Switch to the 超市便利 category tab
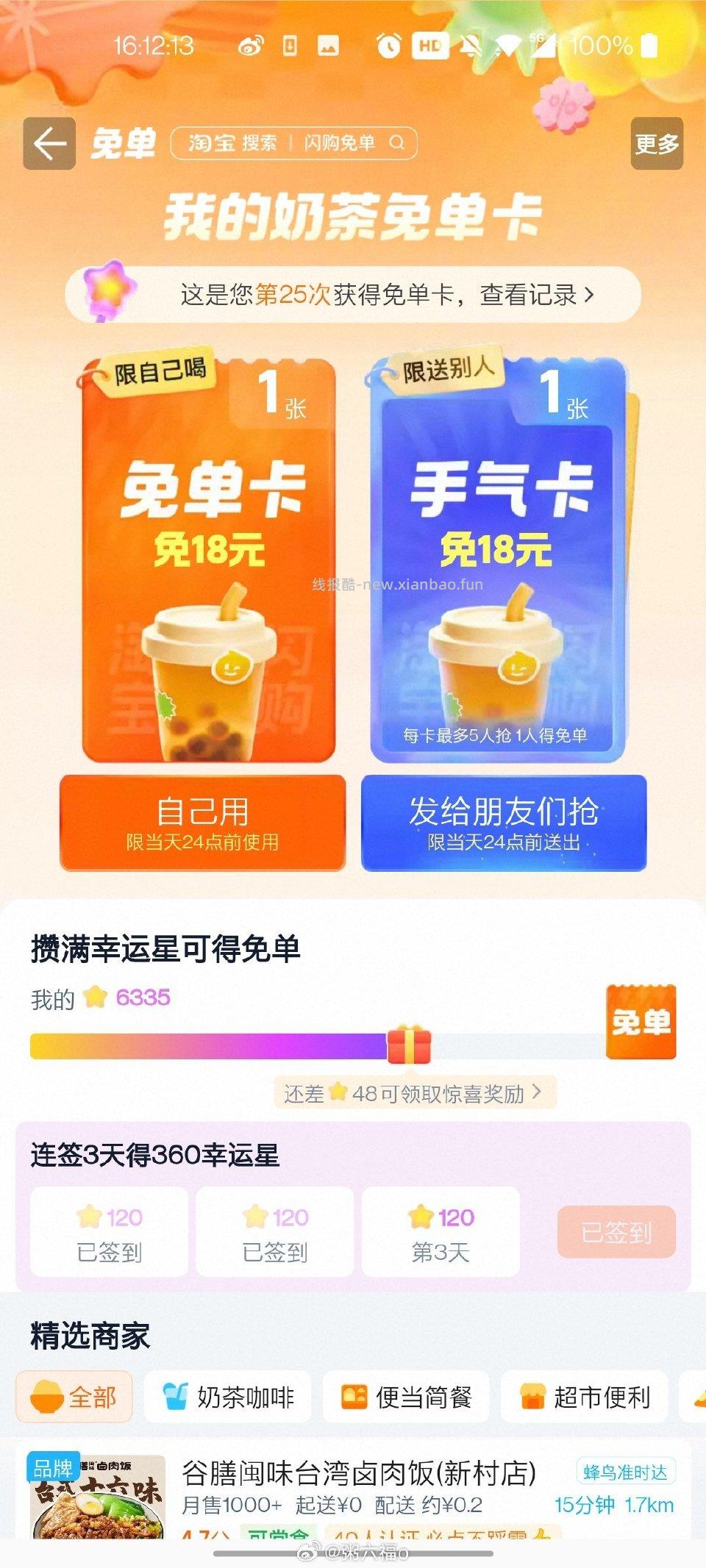Screen dimensions: 706x1568 [x=585, y=1395]
